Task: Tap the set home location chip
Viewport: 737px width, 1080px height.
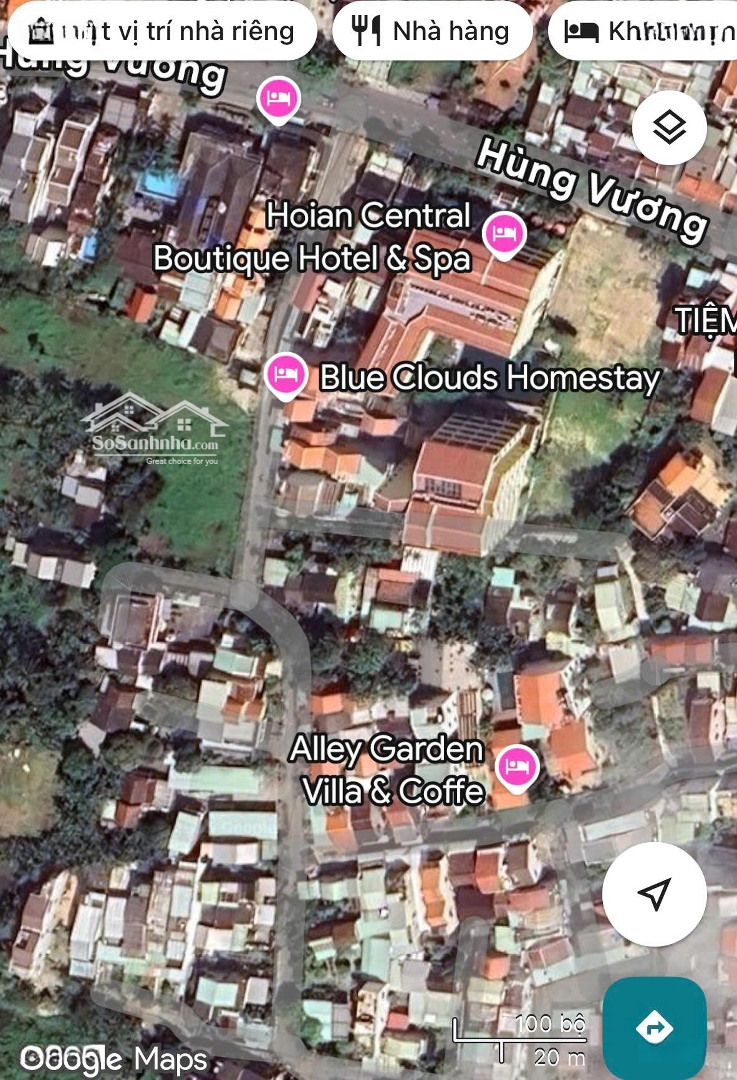Action: point(162,31)
